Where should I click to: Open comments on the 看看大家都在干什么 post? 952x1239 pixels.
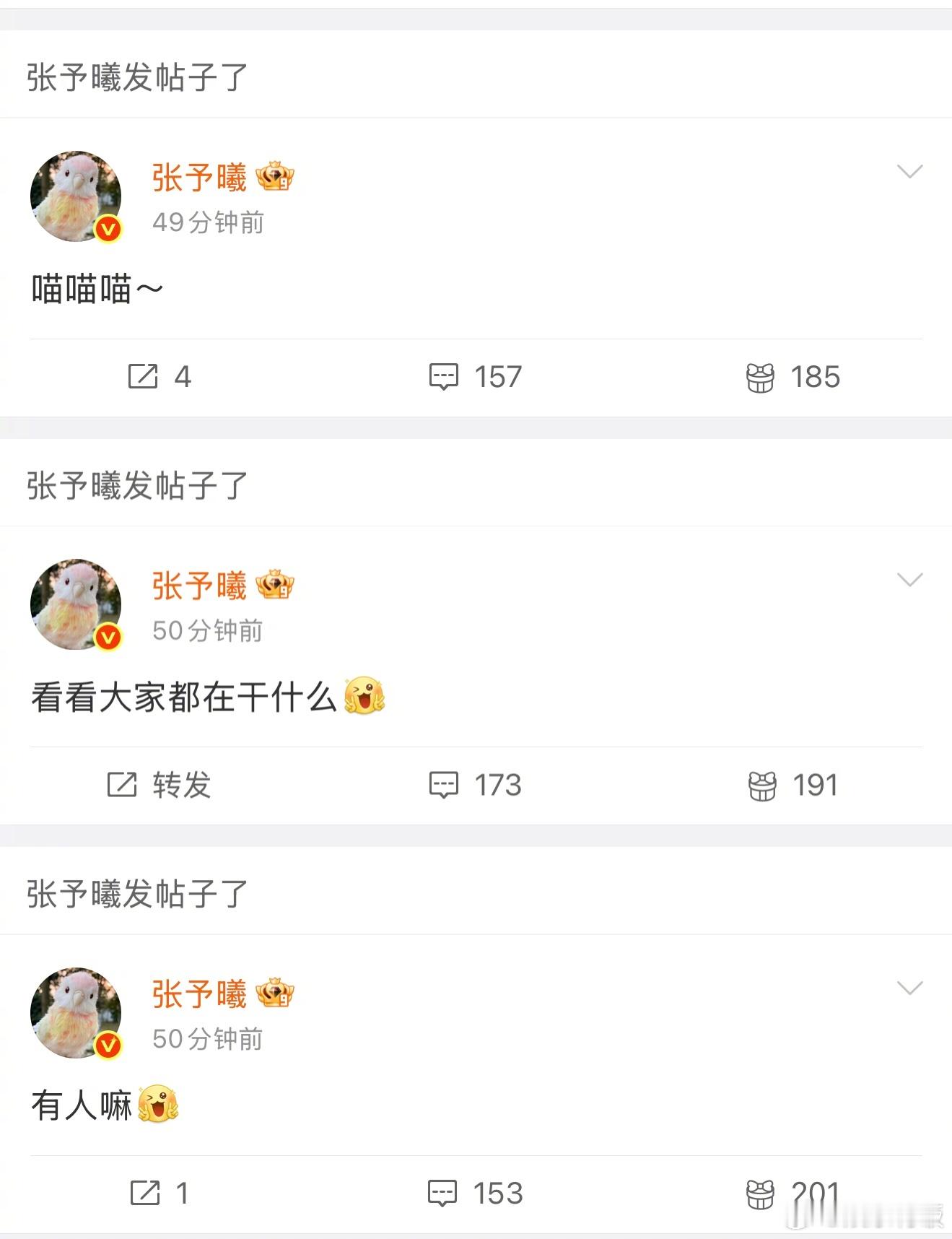point(476,785)
